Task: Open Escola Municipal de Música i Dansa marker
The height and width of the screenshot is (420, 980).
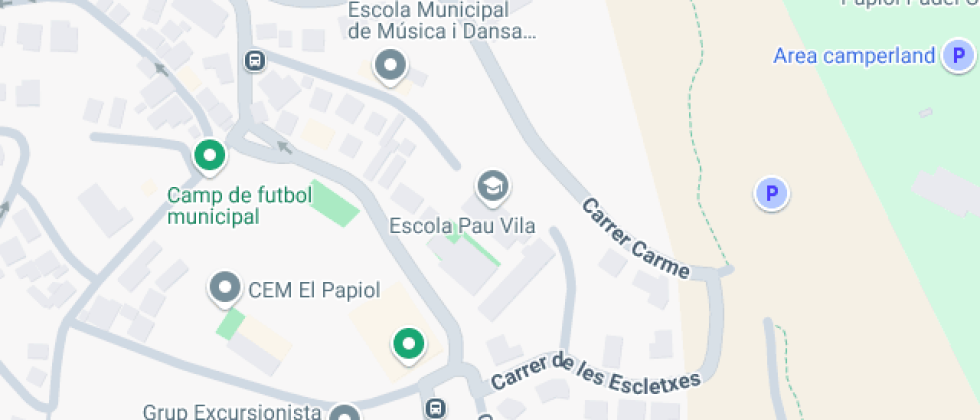Action: [x=390, y=67]
